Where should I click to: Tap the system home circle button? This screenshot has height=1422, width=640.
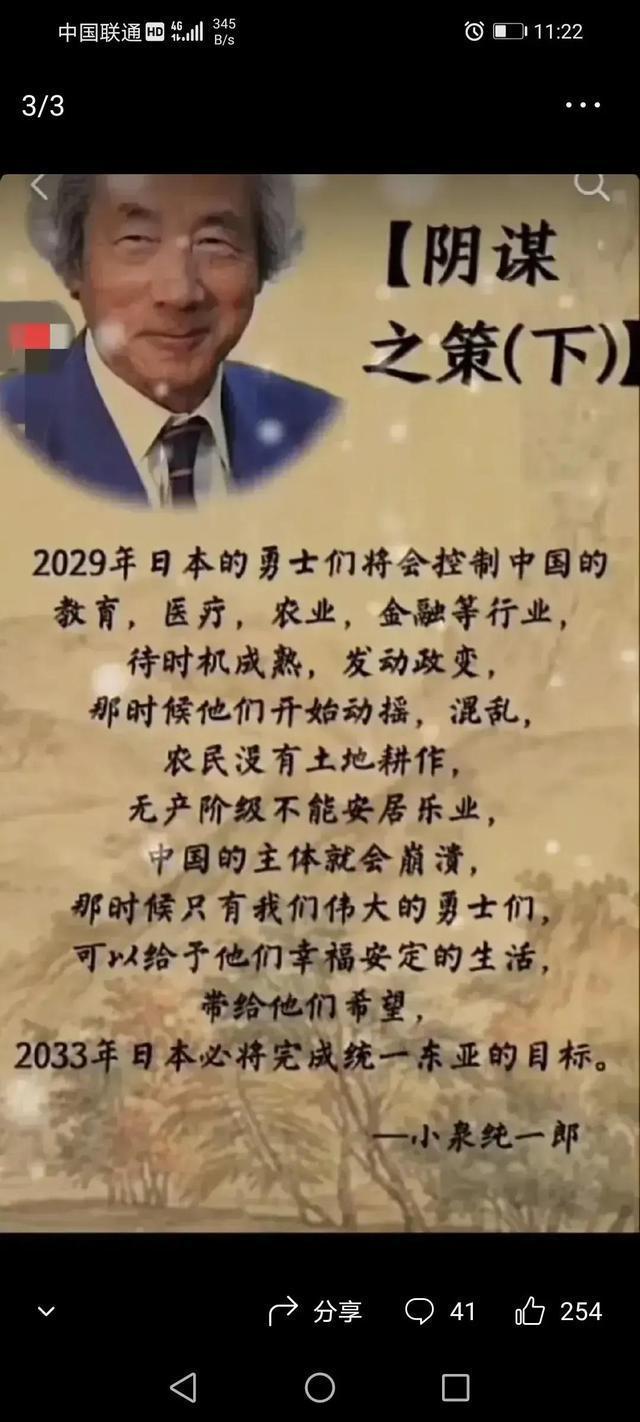(320, 1387)
